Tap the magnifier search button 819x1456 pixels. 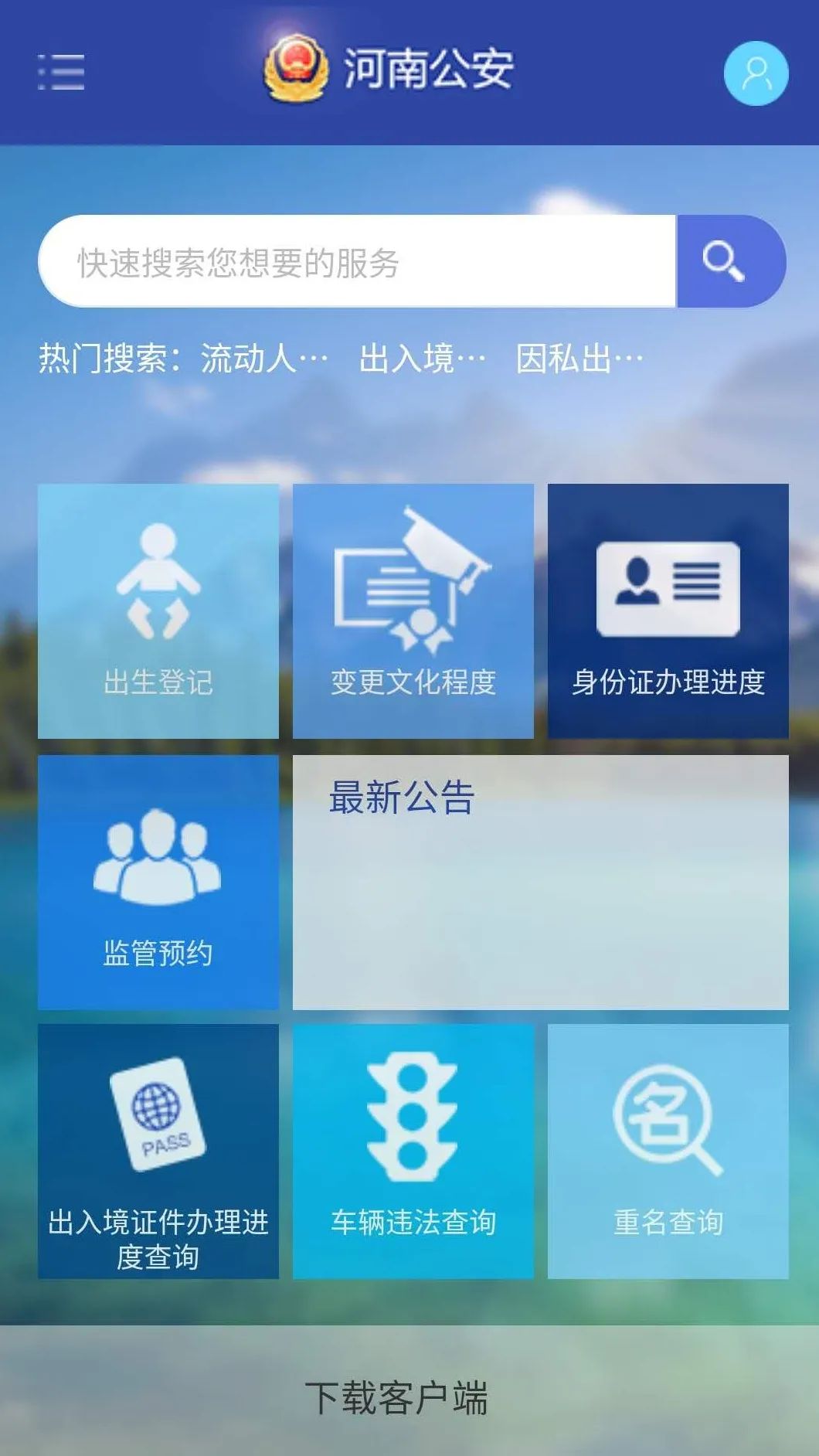coord(731,262)
